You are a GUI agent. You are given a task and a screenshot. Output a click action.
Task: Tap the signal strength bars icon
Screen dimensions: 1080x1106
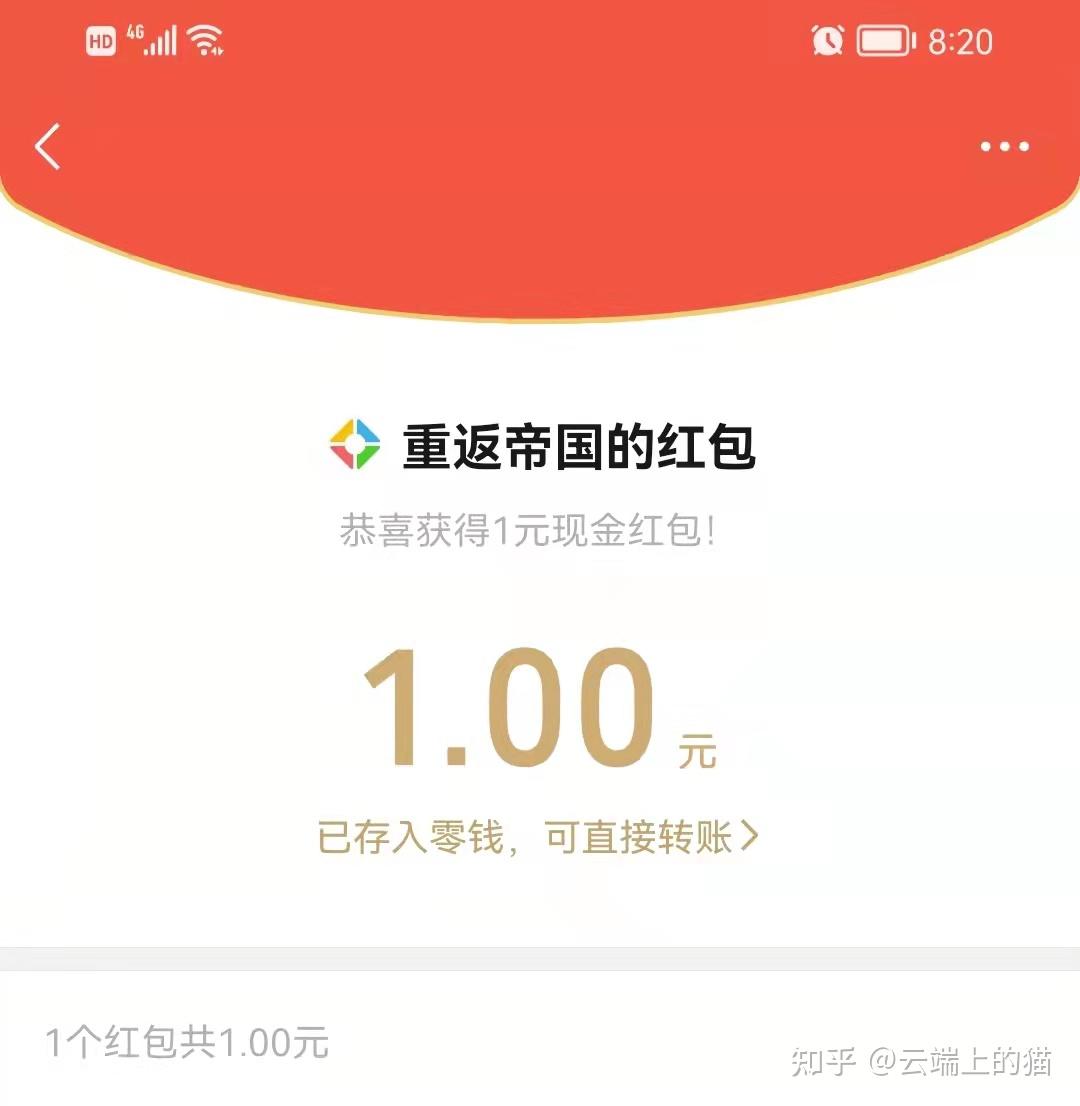click(x=162, y=41)
